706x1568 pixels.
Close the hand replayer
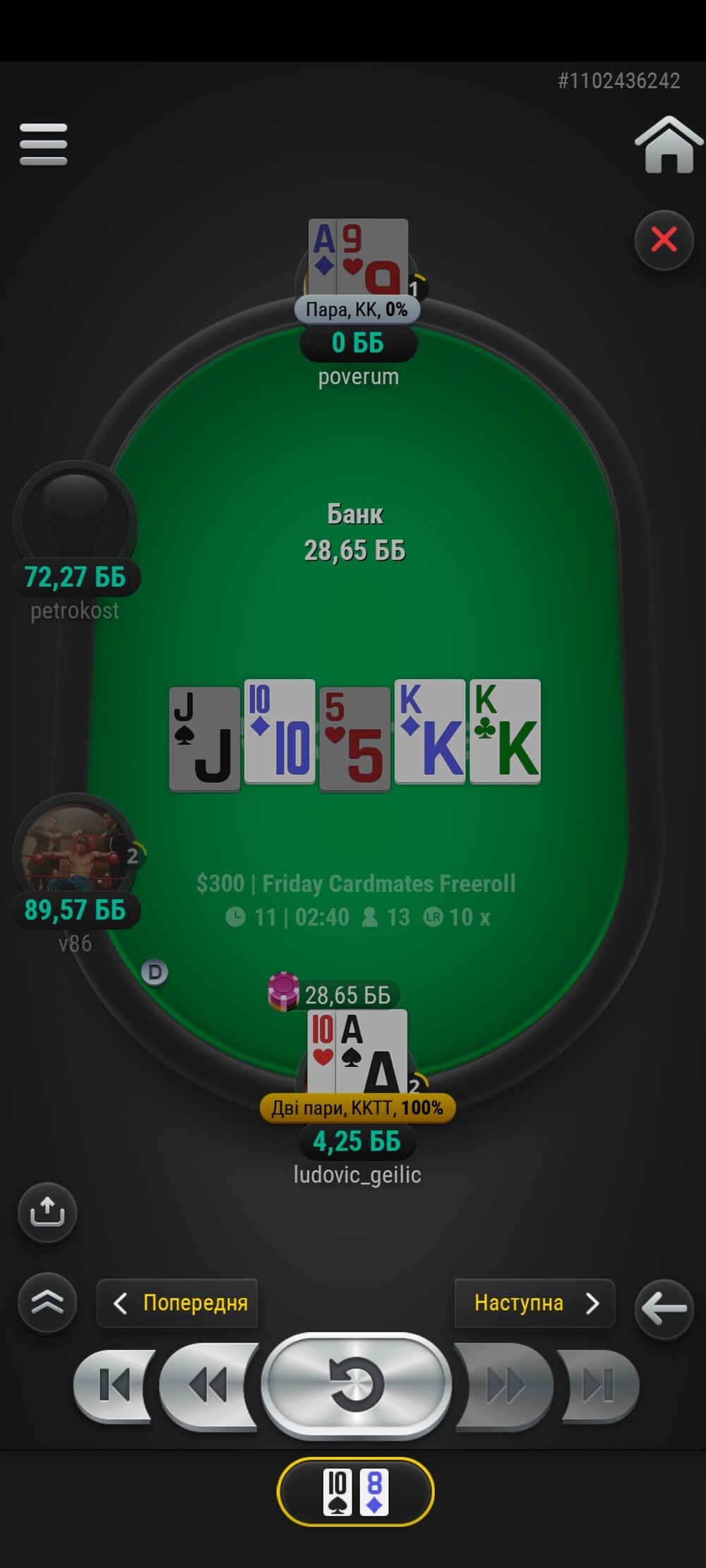(664, 240)
